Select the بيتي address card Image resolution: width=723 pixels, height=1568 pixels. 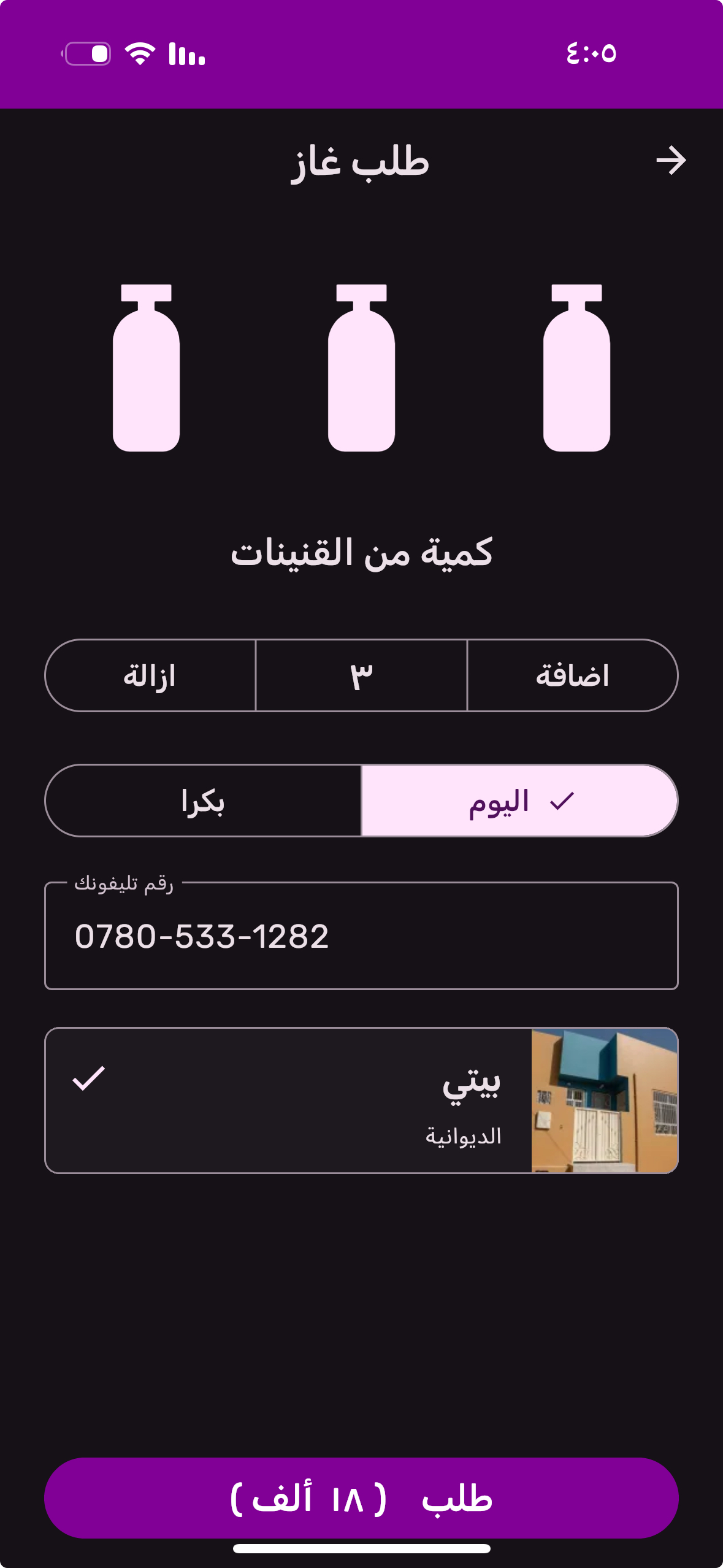361,1100
